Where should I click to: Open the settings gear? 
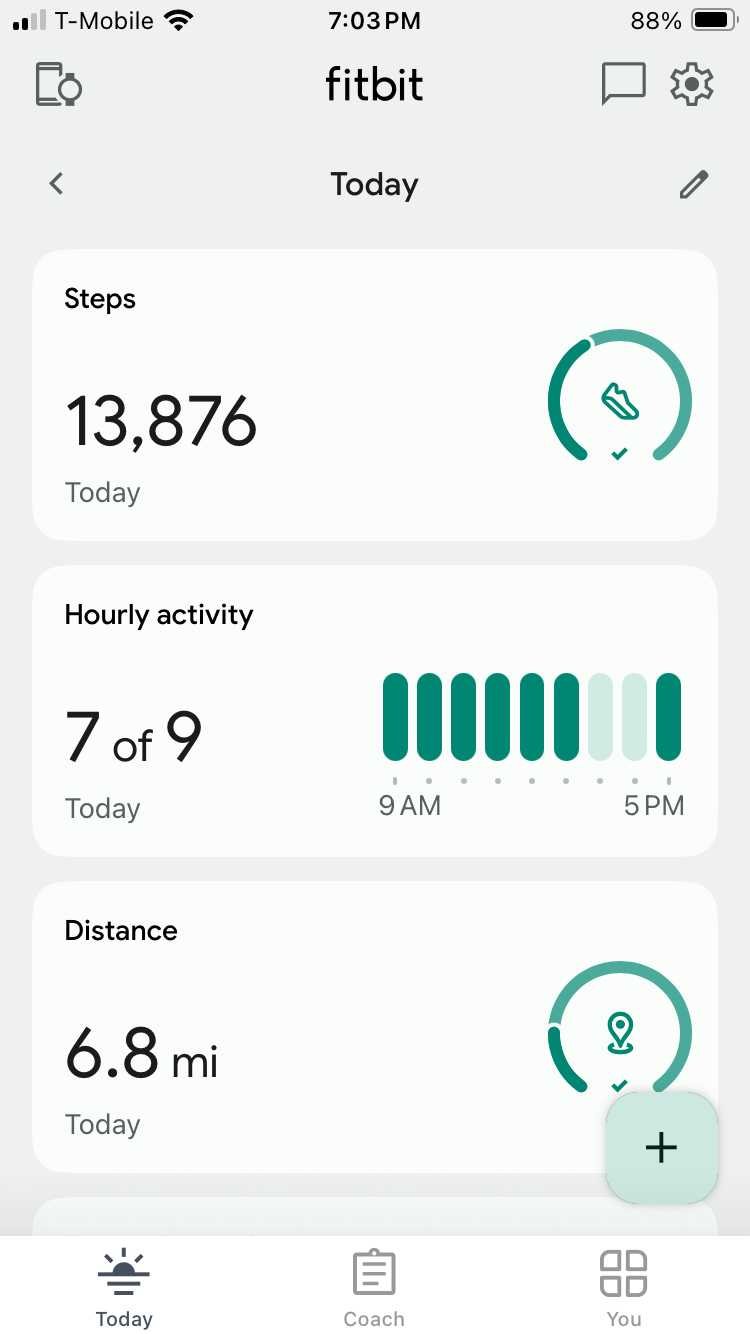[692, 84]
